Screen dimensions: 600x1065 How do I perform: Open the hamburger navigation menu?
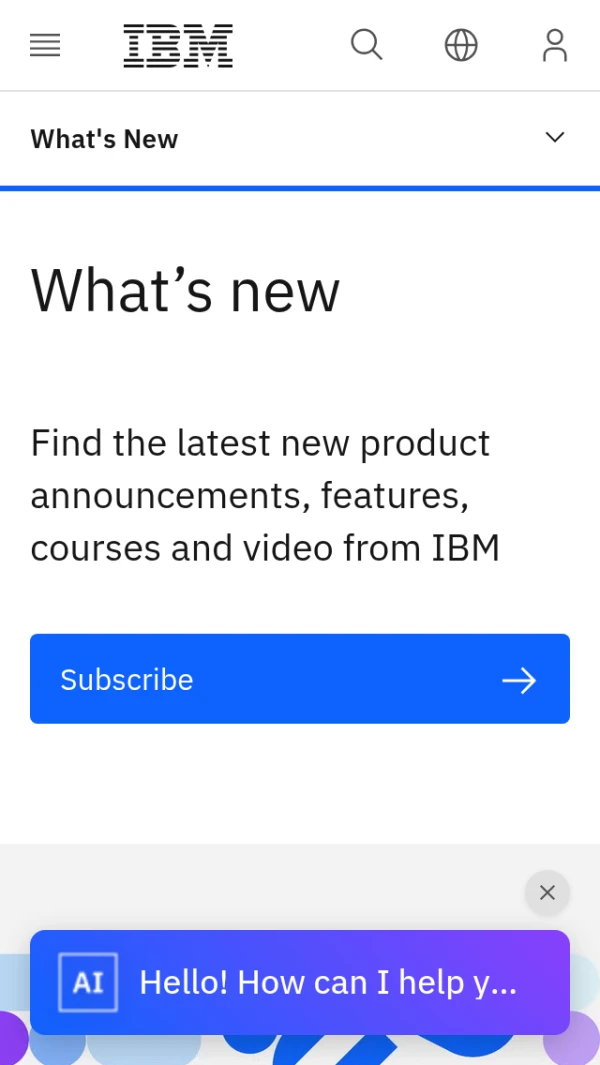click(45, 46)
